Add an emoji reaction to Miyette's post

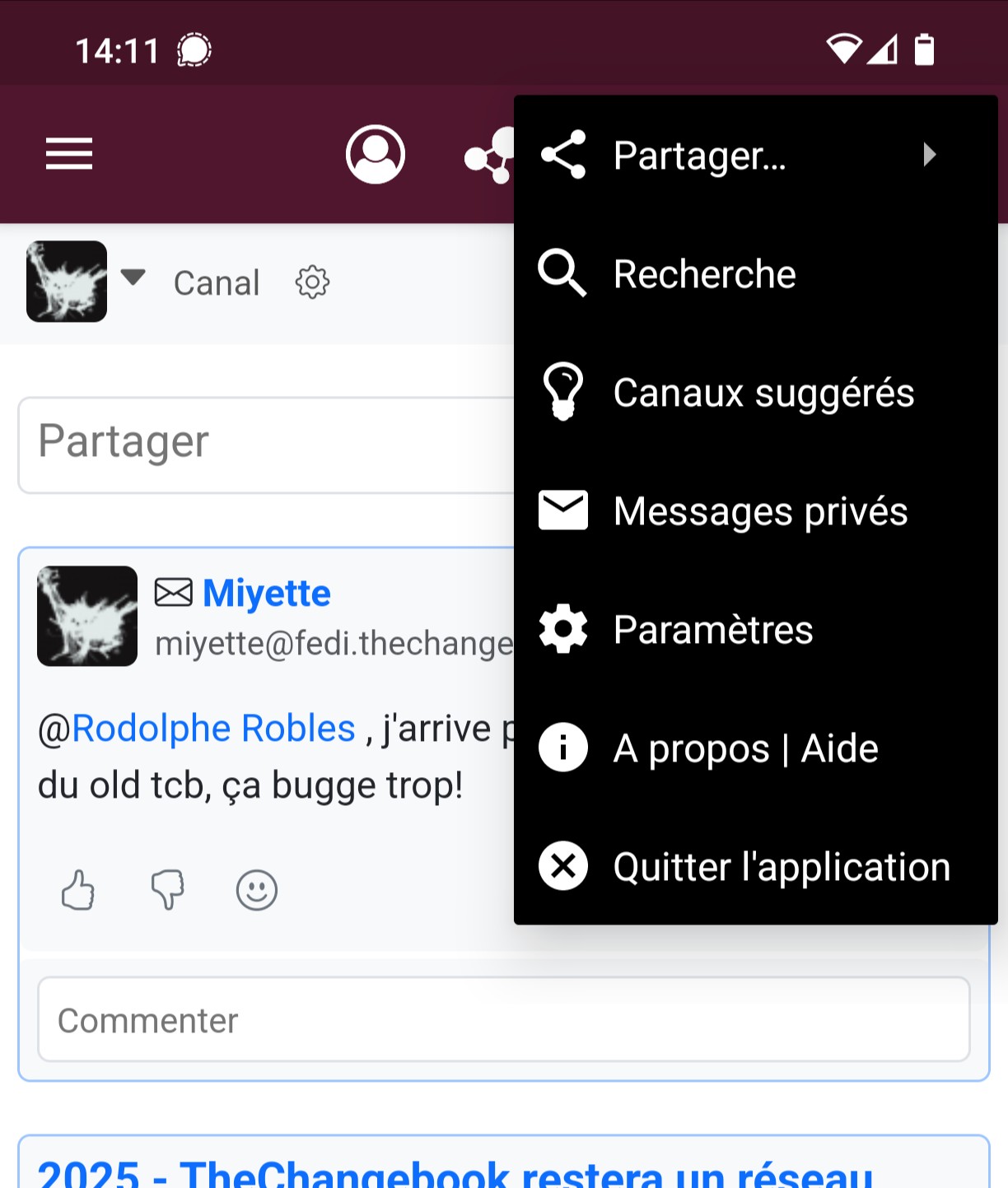pos(257,890)
